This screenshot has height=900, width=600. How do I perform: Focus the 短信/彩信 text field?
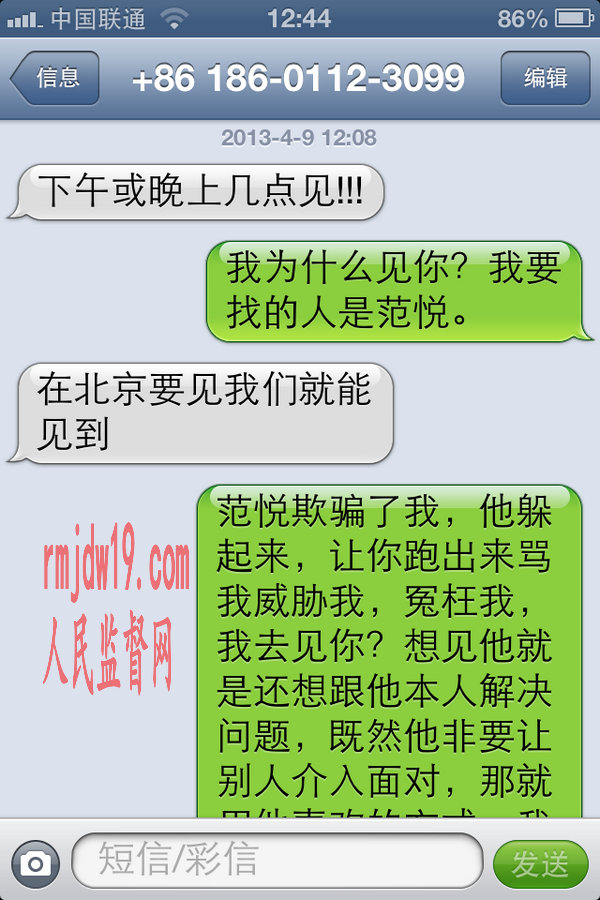(x=278, y=860)
